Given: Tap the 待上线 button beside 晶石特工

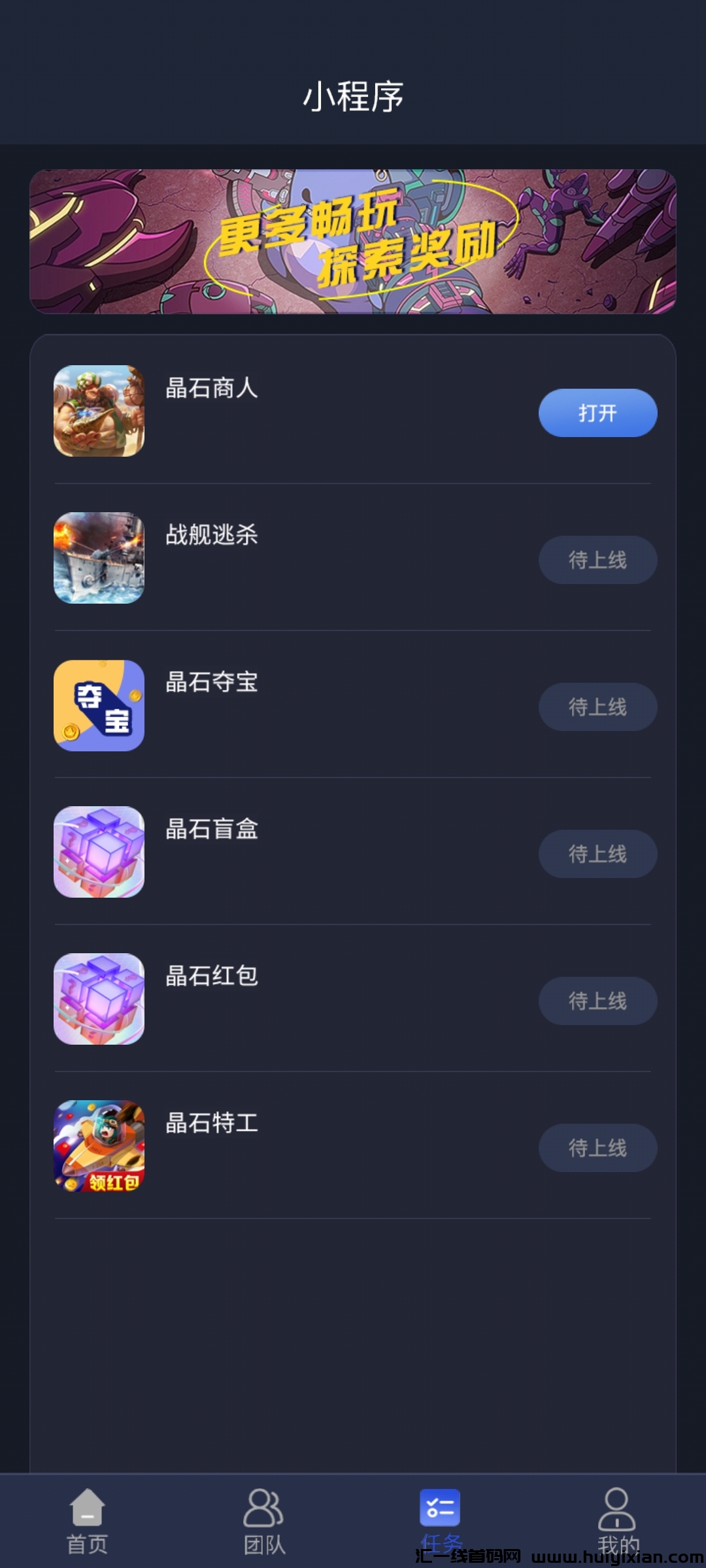Looking at the screenshot, I should coord(597,1148).
